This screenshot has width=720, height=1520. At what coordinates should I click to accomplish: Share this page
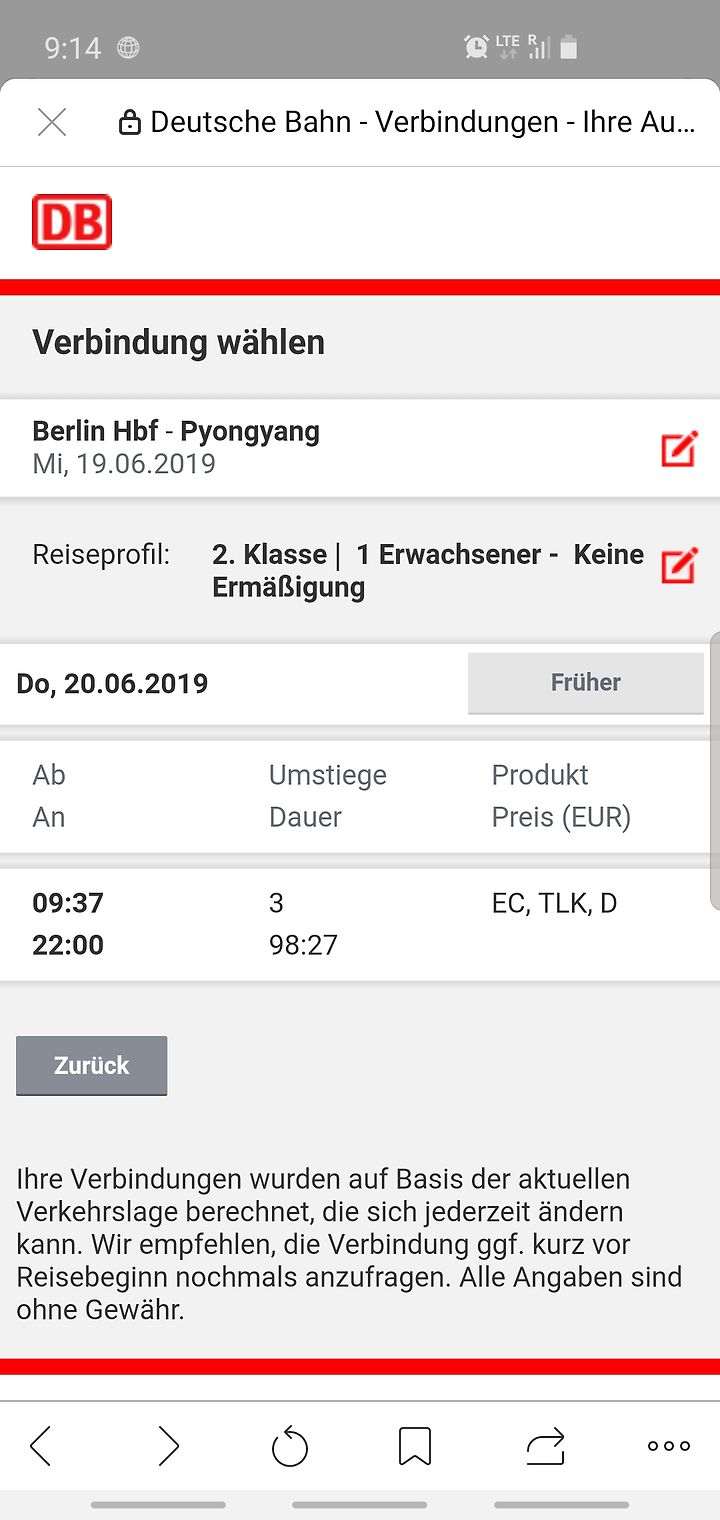coord(545,1447)
